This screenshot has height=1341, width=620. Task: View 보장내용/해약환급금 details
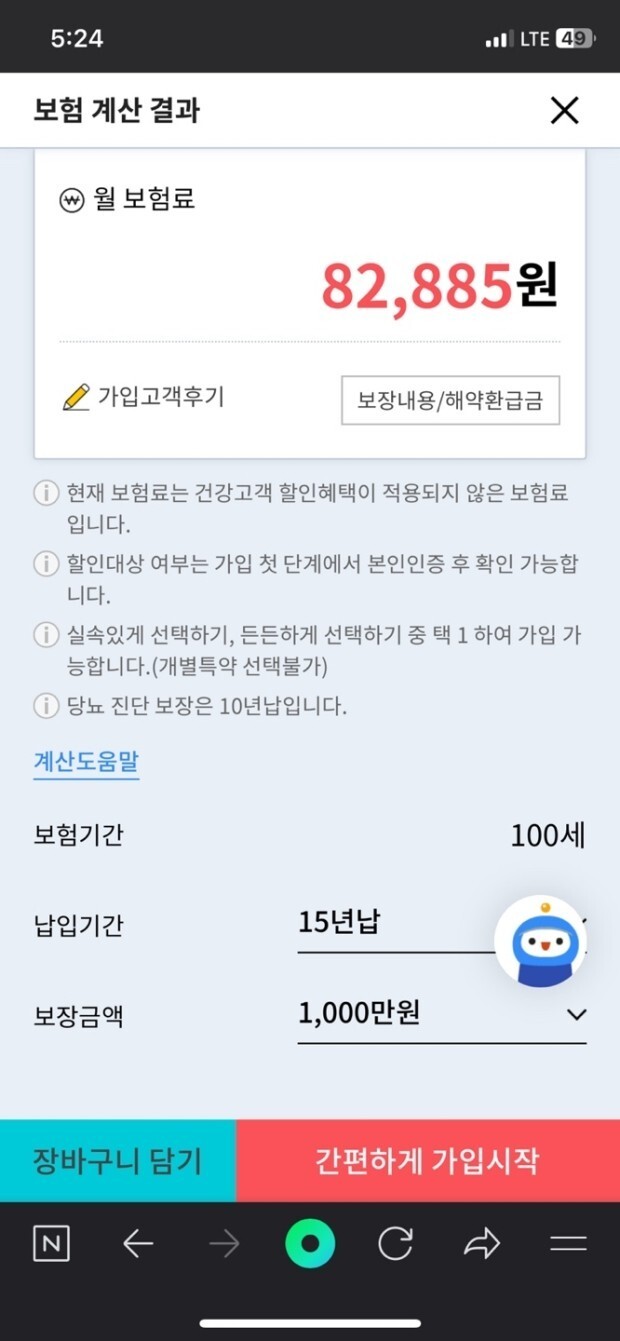(450, 401)
